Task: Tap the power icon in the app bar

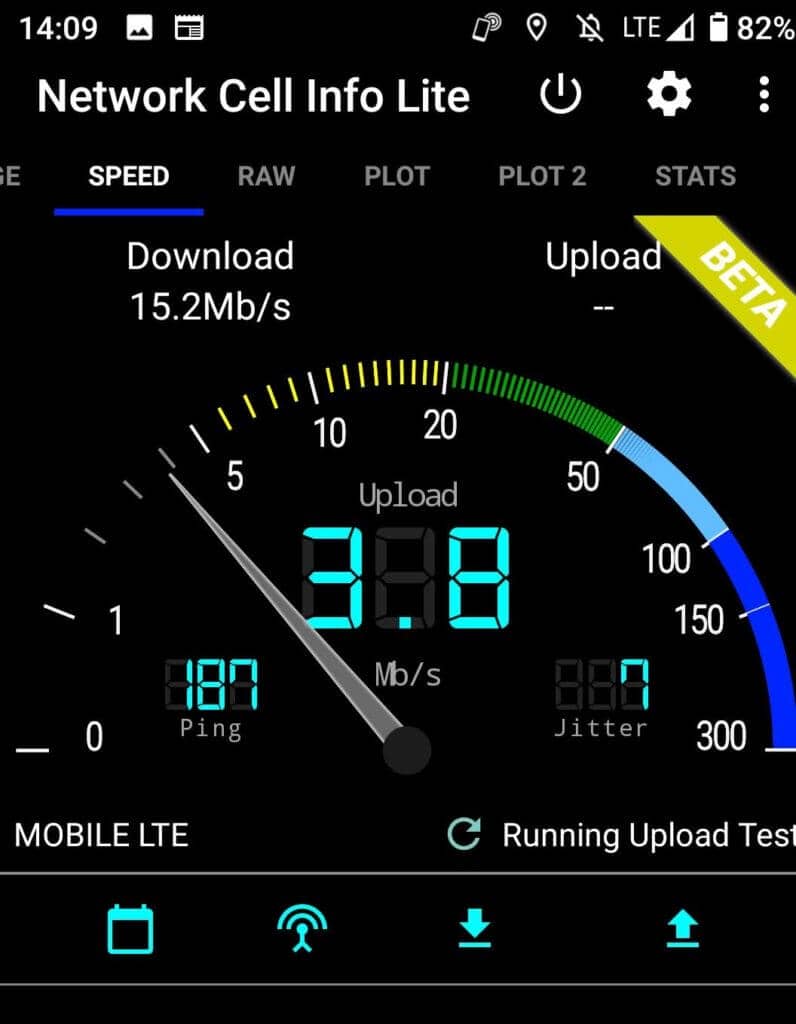Action: coord(560,96)
